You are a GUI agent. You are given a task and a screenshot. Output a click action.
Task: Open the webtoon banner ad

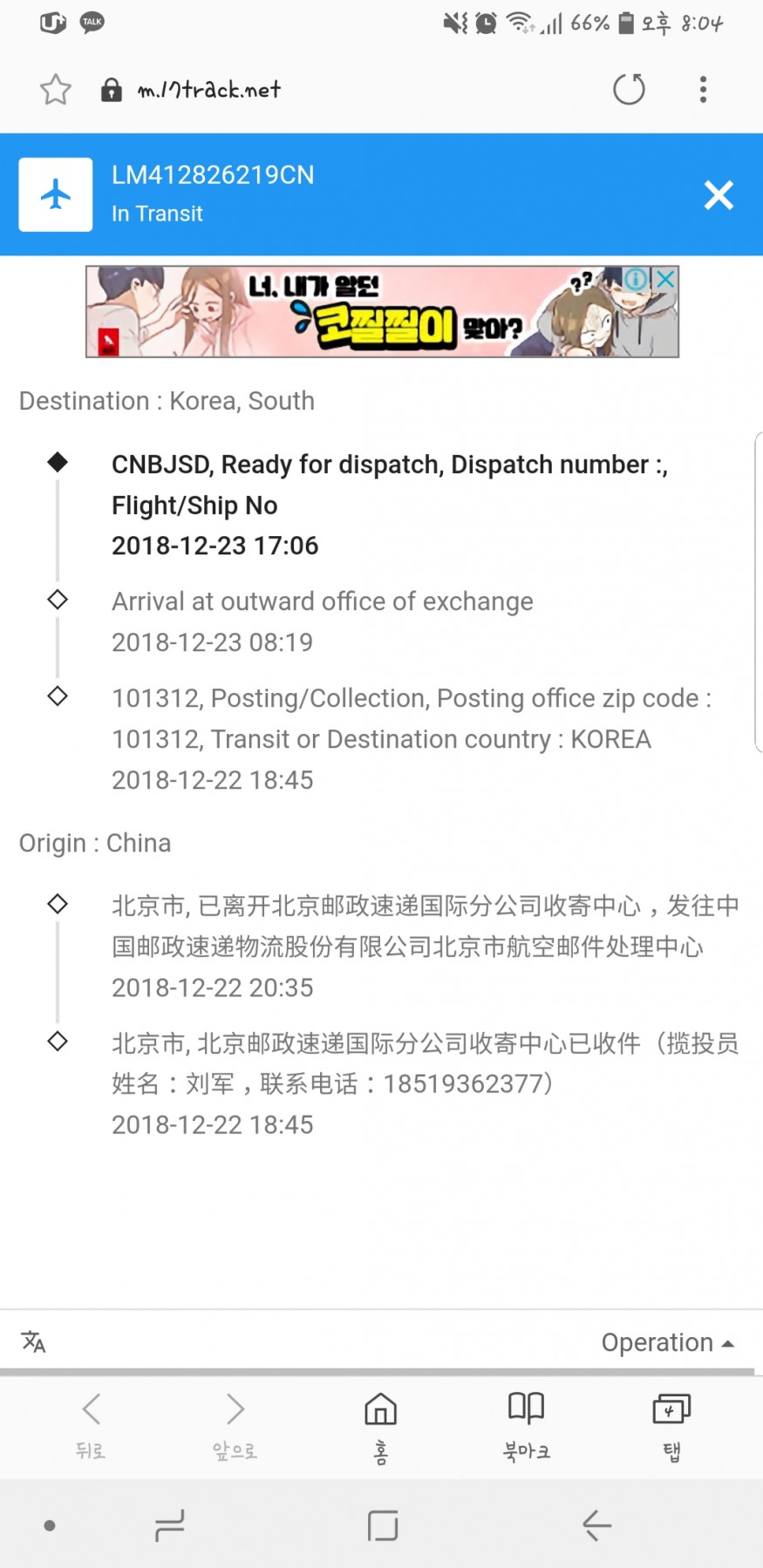click(366, 312)
